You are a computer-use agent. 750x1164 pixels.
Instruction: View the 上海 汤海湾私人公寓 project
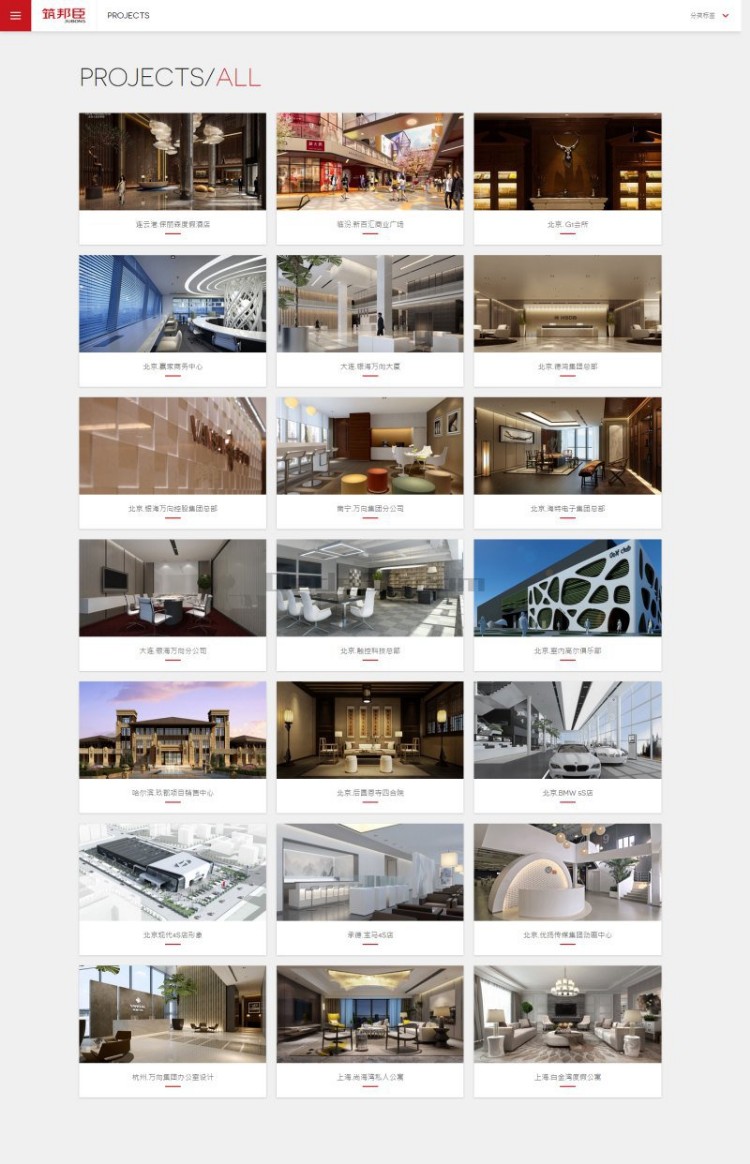click(x=370, y=1014)
